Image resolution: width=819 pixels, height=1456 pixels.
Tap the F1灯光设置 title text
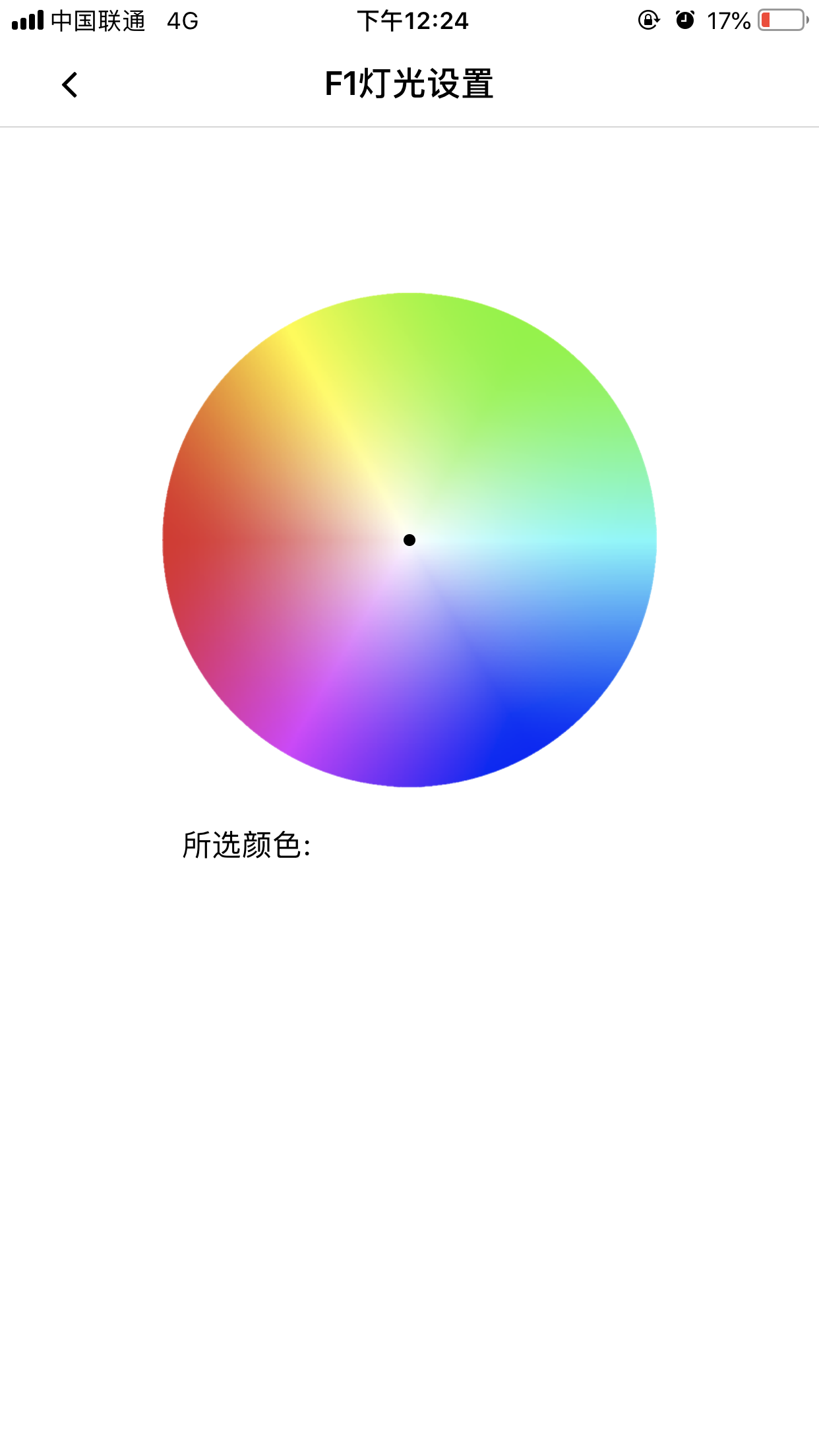[409, 84]
